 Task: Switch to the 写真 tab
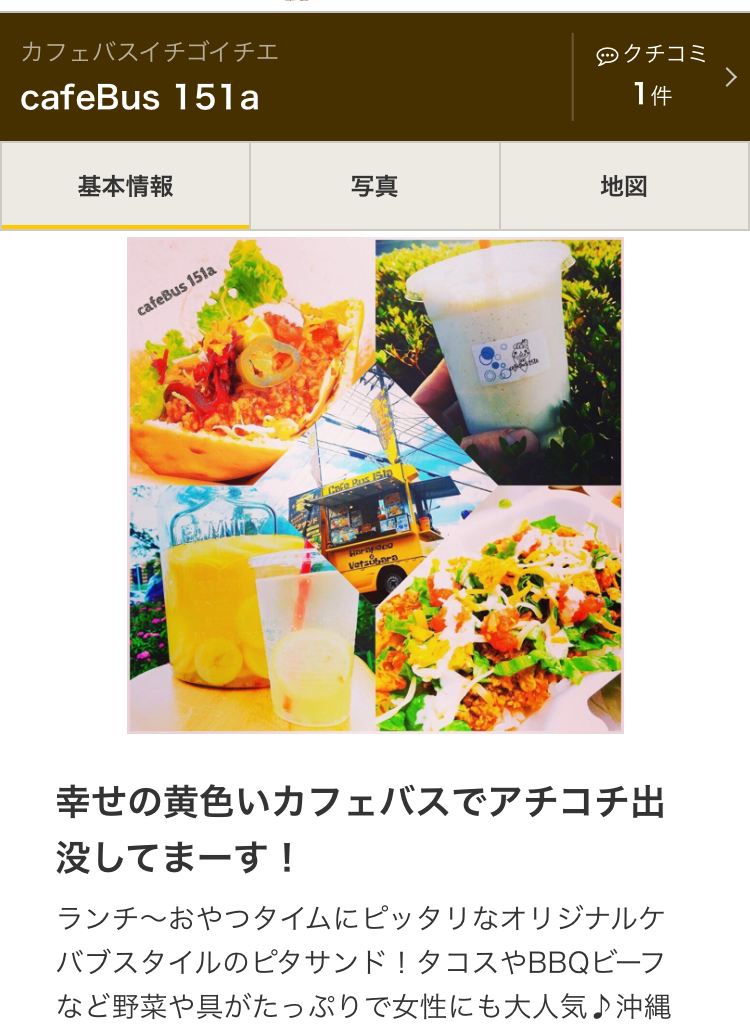click(x=375, y=186)
